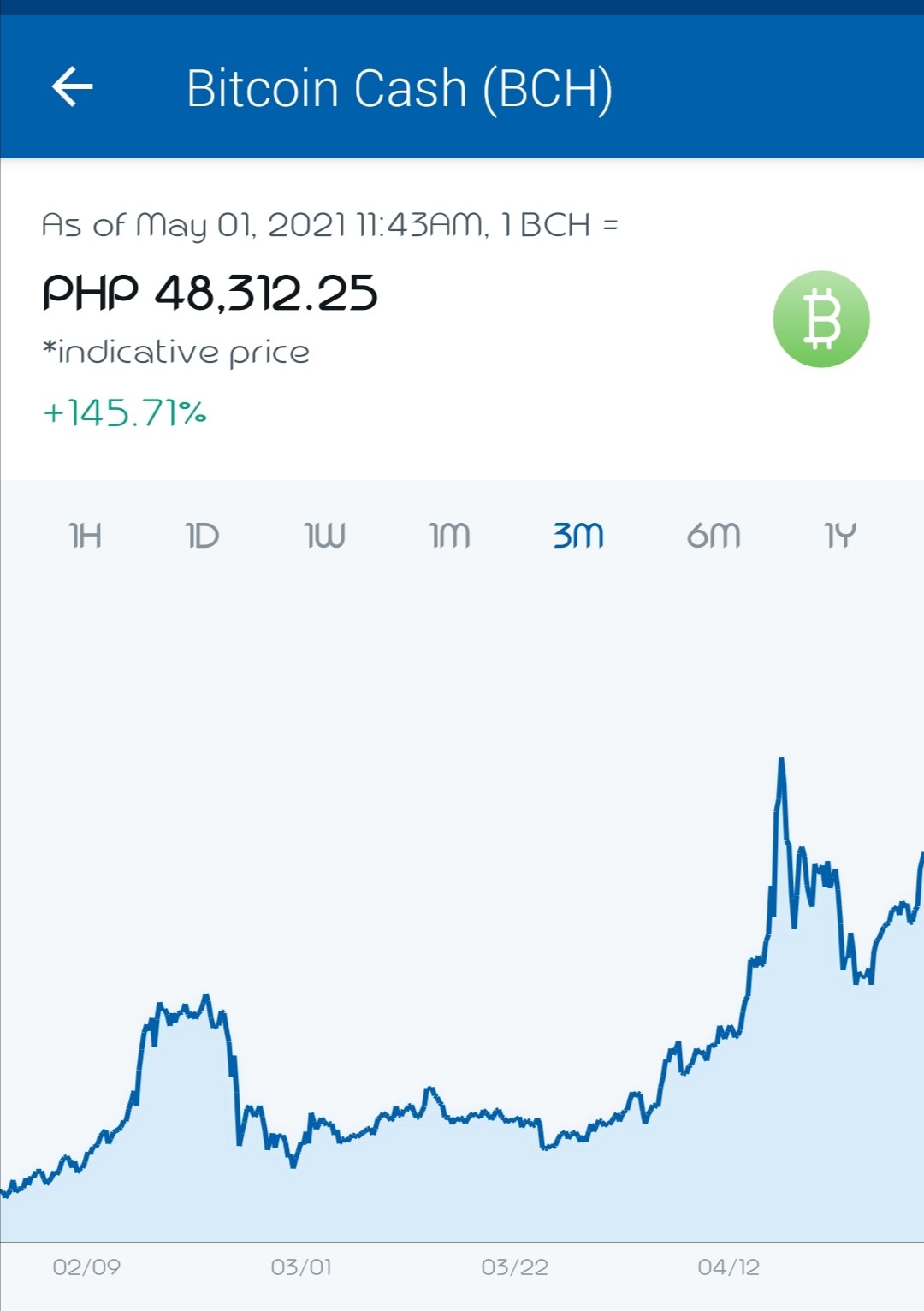924x1311 pixels.
Task: Select the 3M chart tab
Action: click(x=578, y=536)
